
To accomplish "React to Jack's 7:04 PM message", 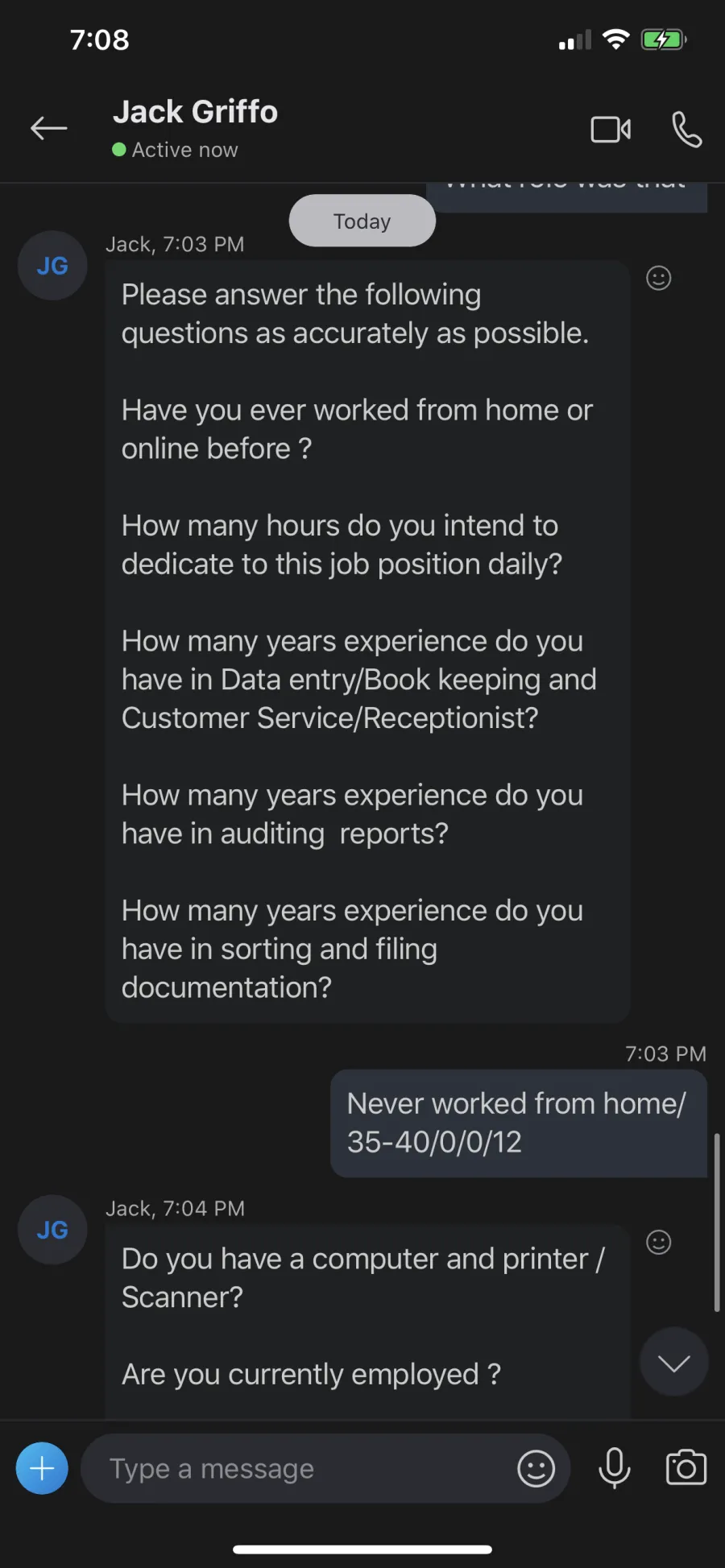I will (x=658, y=1242).
